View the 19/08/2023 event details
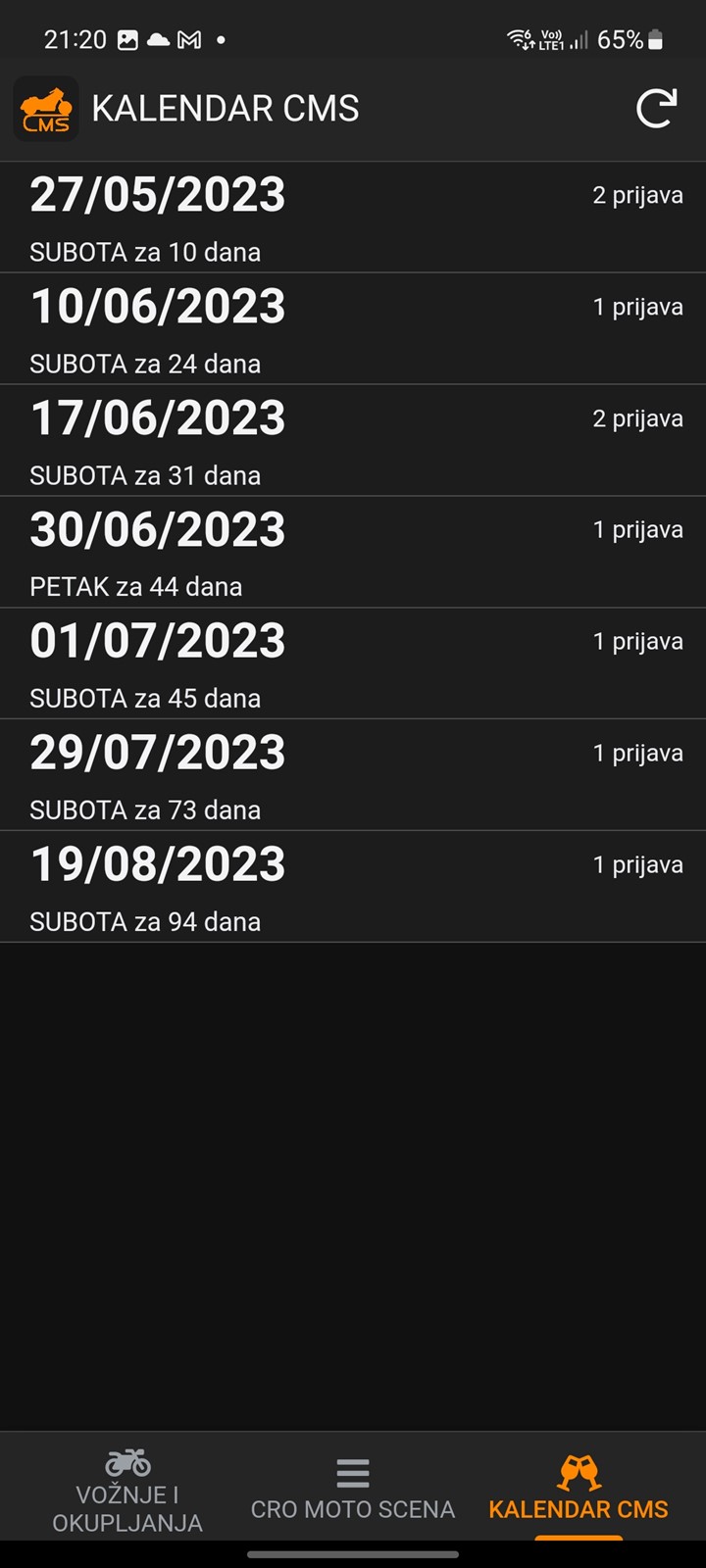This screenshot has width=706, height=1568. [x=353, y=888]
